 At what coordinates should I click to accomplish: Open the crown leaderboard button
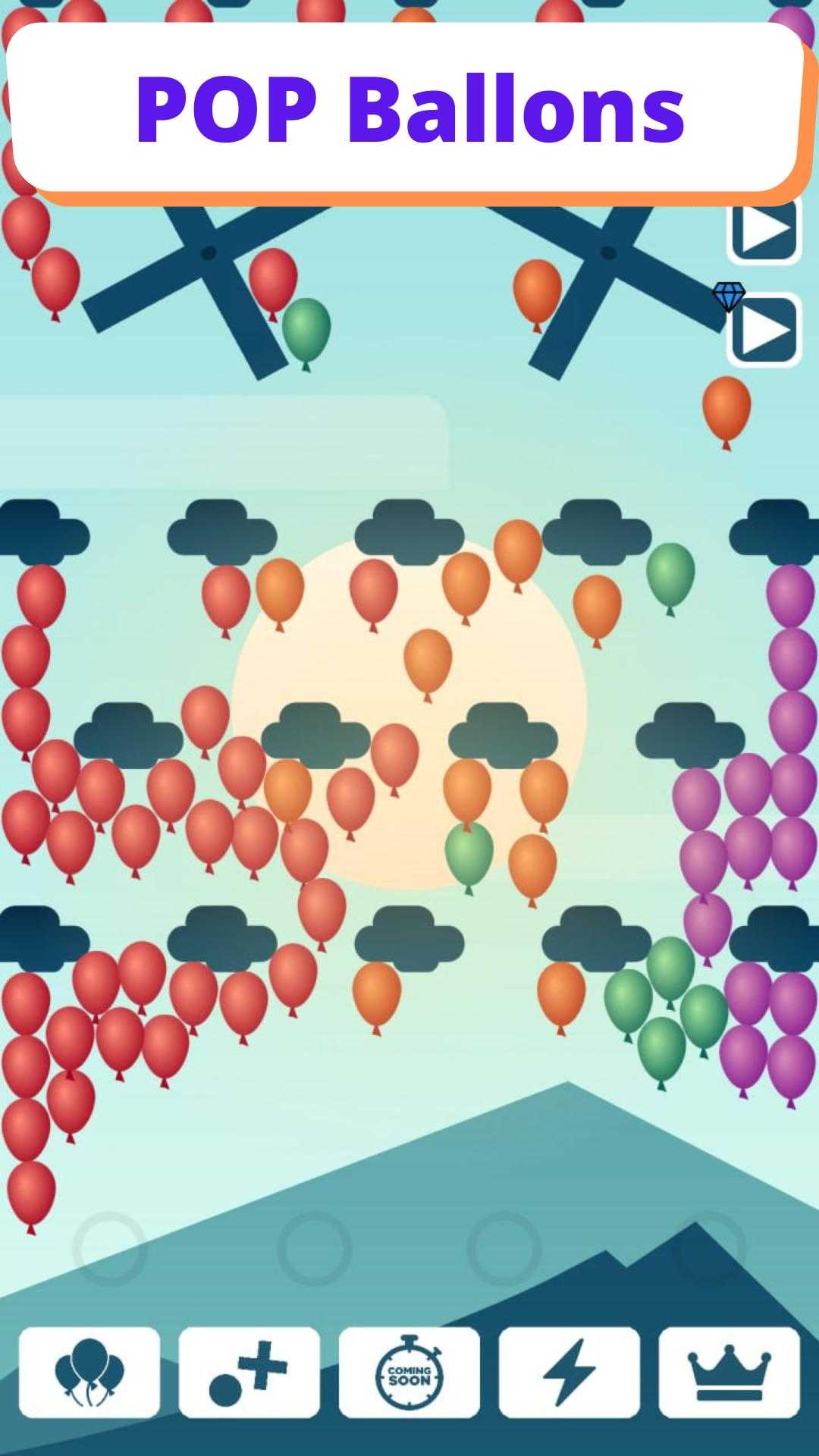point(729,1372)
